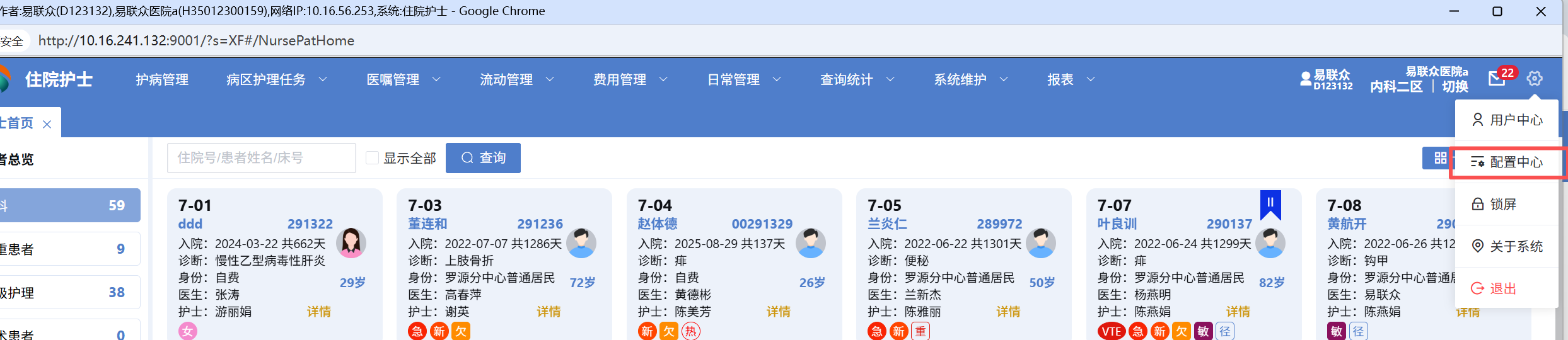The width and height of the screenshot is (1568, 340).
Task: Close the Chrome window
Action: click(x=1541, y=11)
